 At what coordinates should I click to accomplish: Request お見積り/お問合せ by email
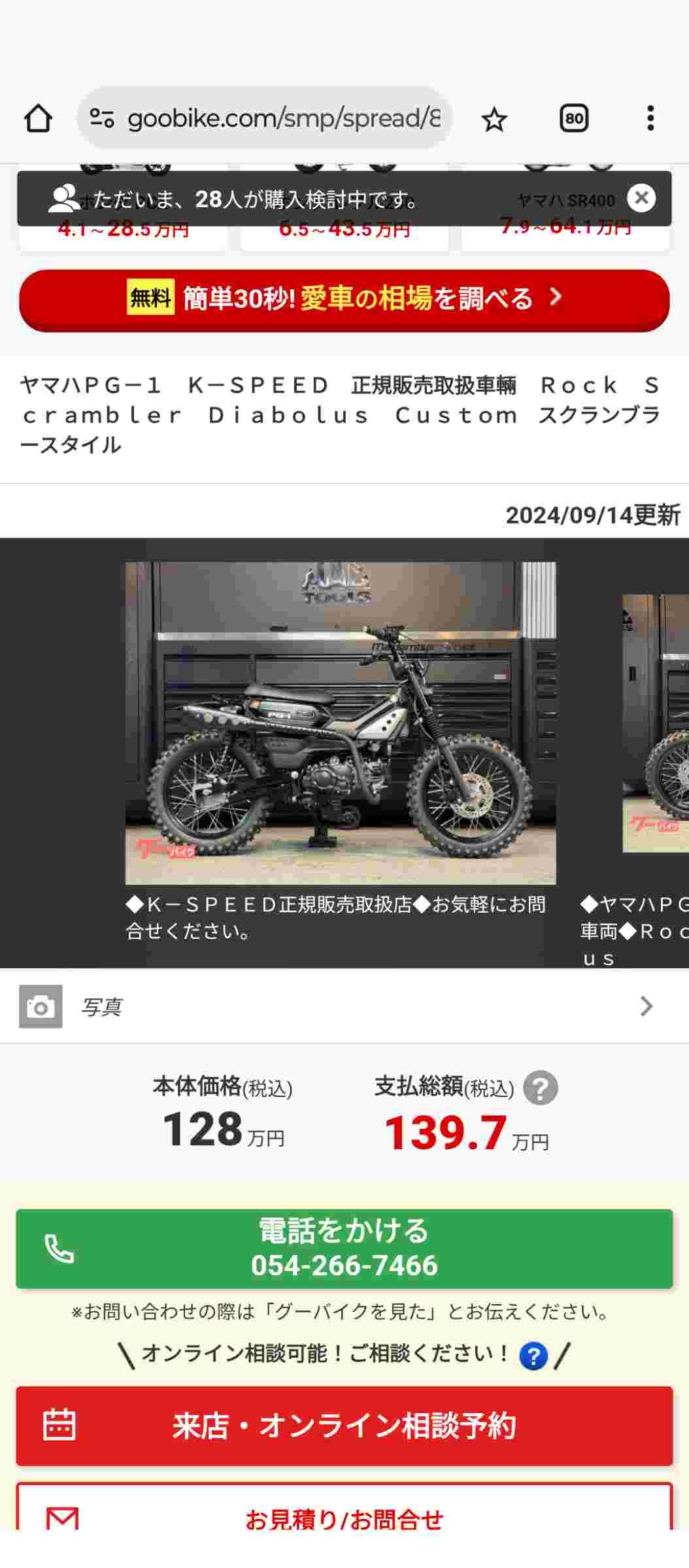point(344,1516)
